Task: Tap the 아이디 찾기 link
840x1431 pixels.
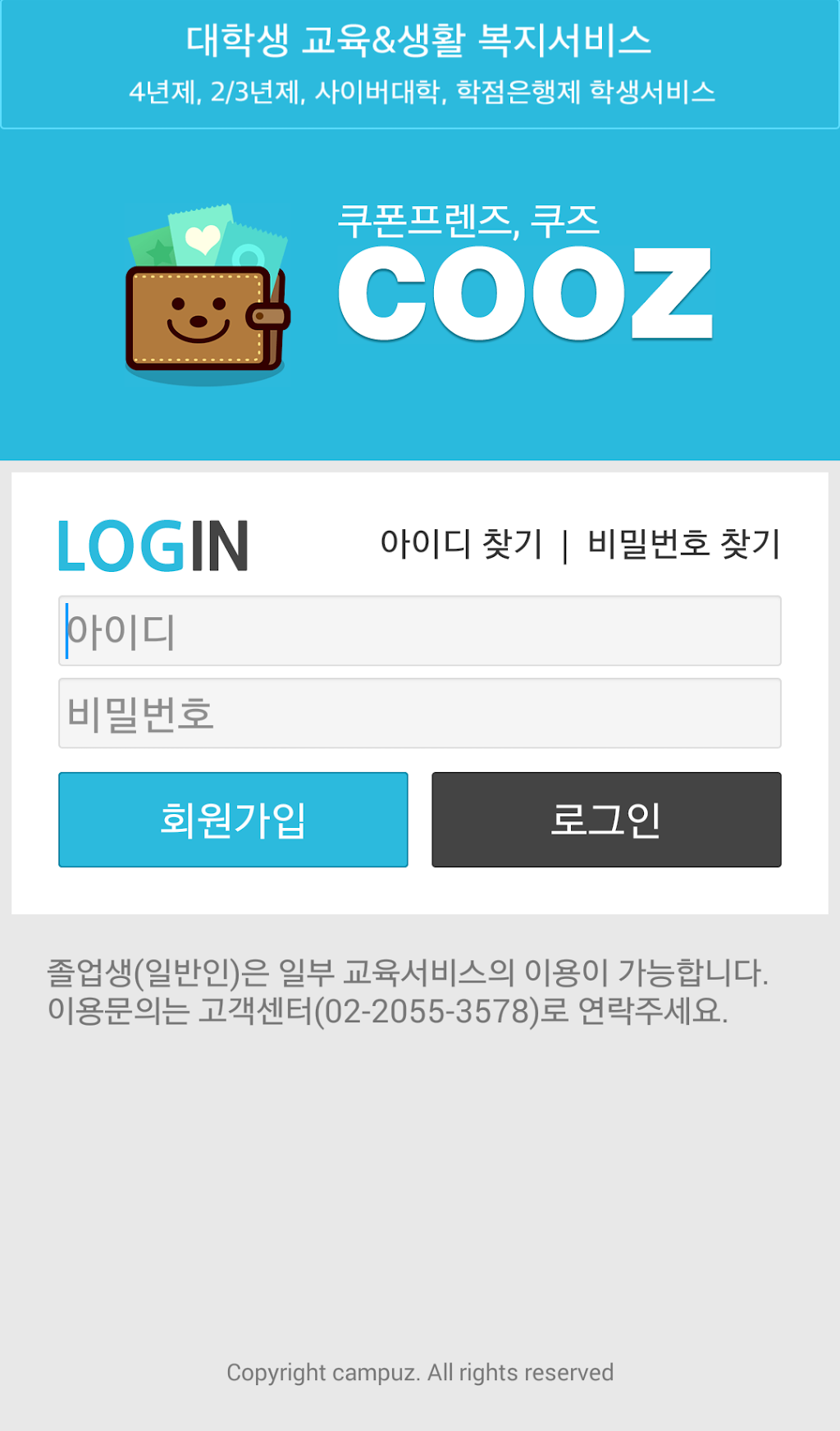Action: tap(461, 543)
